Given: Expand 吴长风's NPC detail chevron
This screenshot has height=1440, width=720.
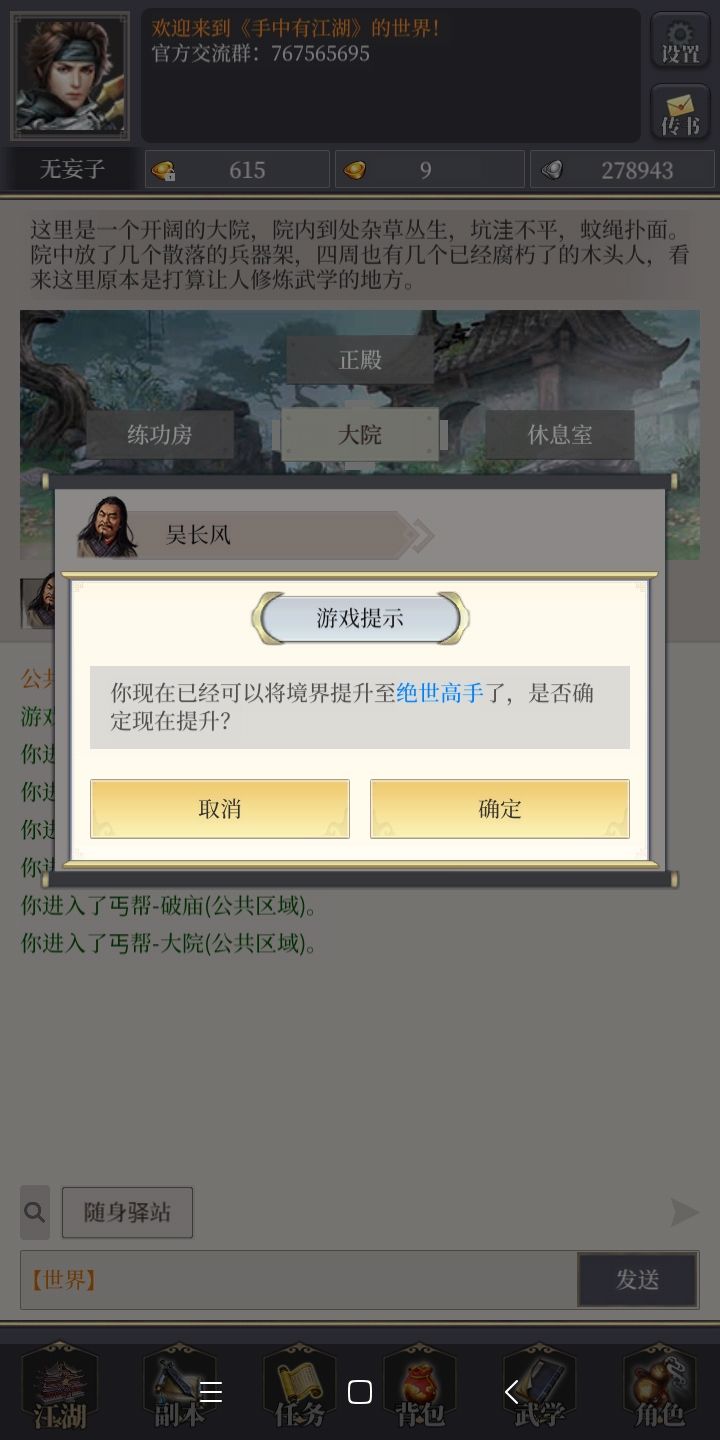Looking at the screenshot, I should 420,535.
